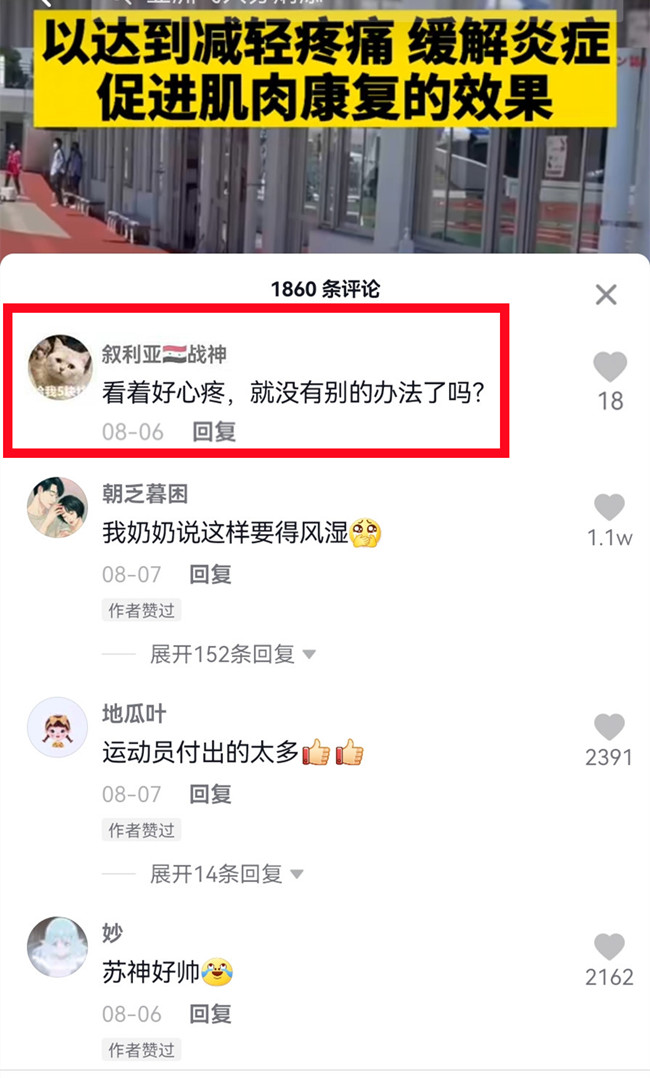Close the comments panel
Screen dimensions: 650x1078
tap(606, 294)
